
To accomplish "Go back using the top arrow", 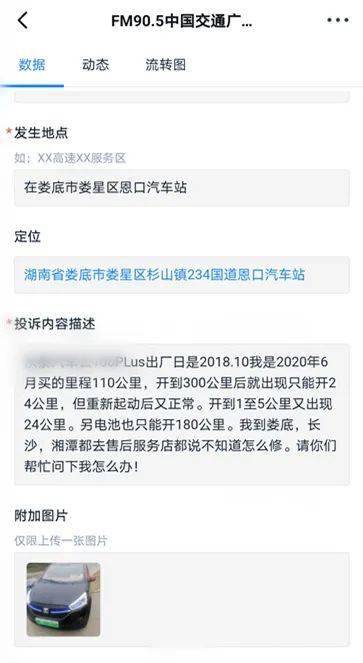I will coord(23,20).
